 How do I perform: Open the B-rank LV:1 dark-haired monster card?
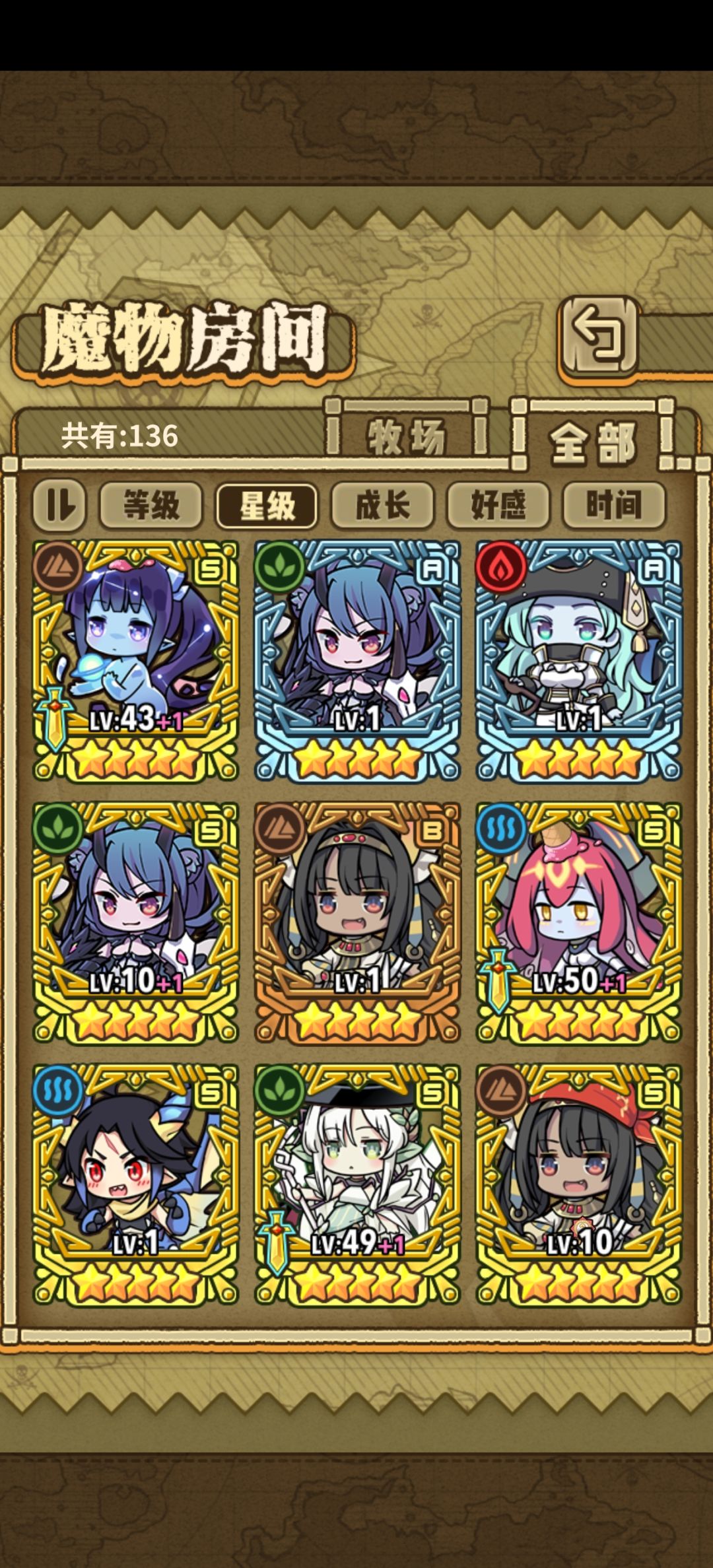click(357, 923)
